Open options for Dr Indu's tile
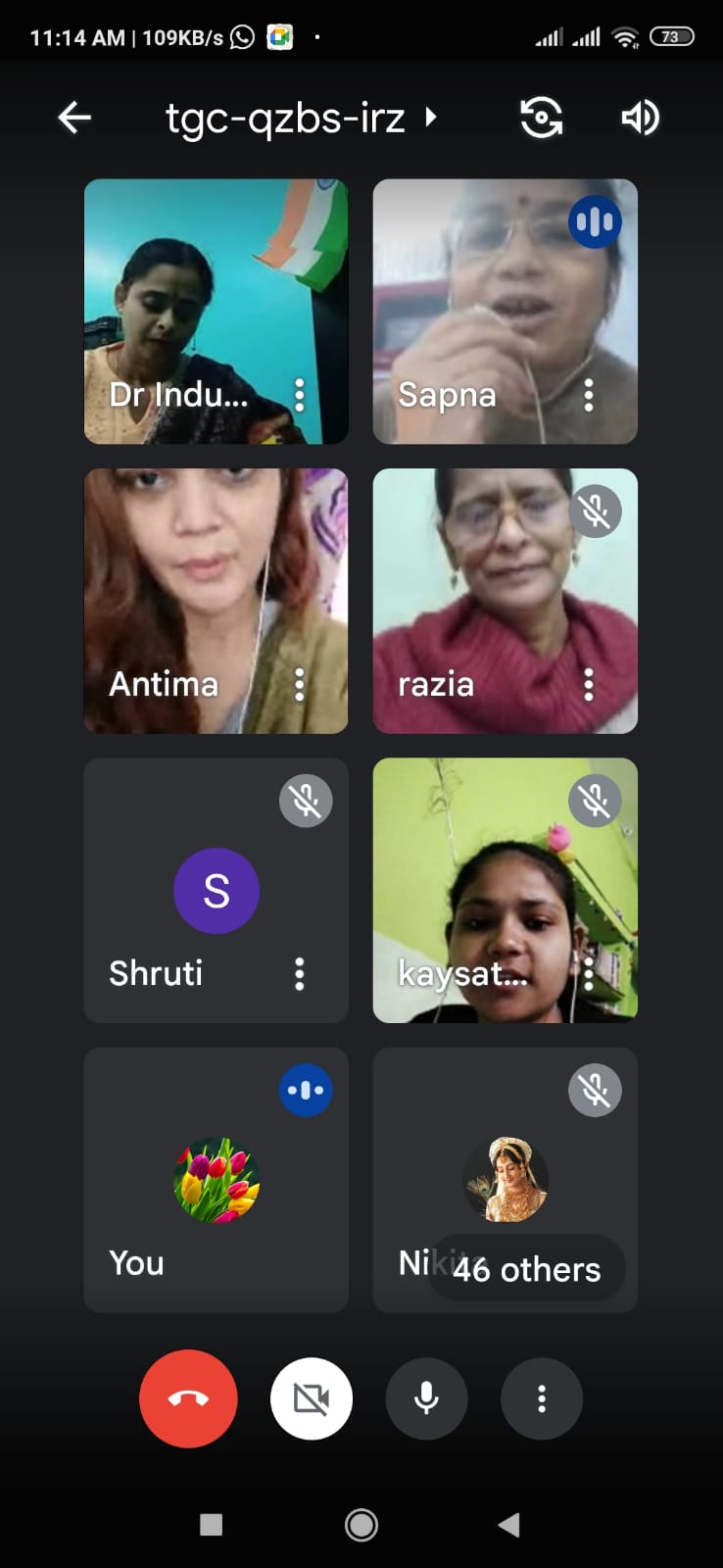723x1568 pixels. (300, 395)
